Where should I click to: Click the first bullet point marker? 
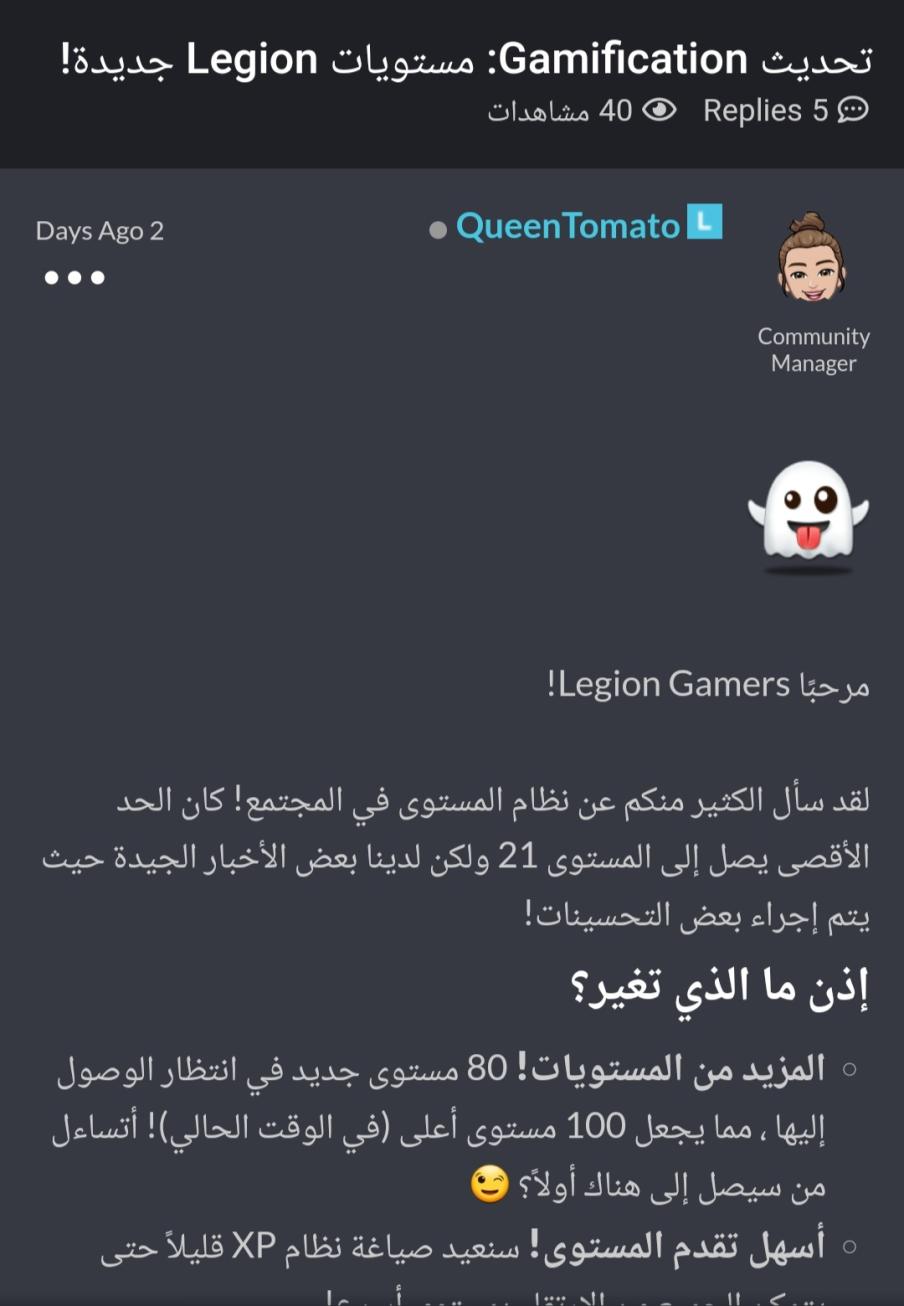click(x=850, y=1067)
